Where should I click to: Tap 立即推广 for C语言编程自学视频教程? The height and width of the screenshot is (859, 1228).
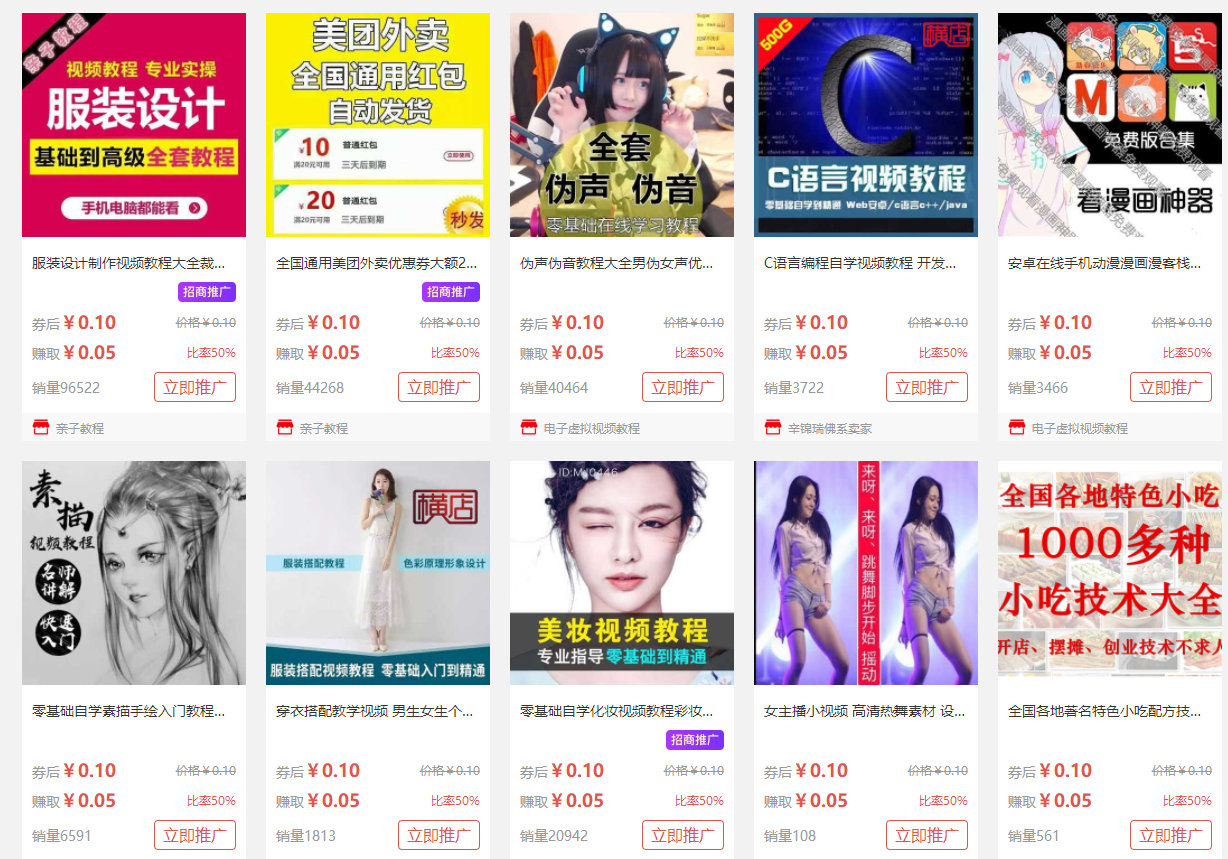click(x=927, y=388)
